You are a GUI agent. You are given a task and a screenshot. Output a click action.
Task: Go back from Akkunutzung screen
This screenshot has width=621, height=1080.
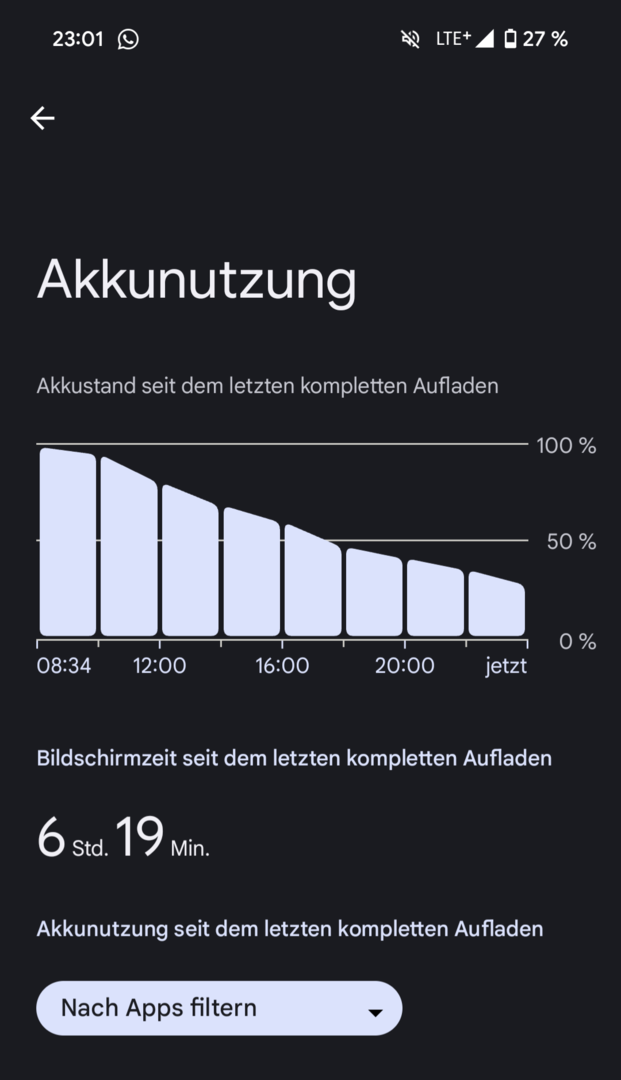[42, 119]
